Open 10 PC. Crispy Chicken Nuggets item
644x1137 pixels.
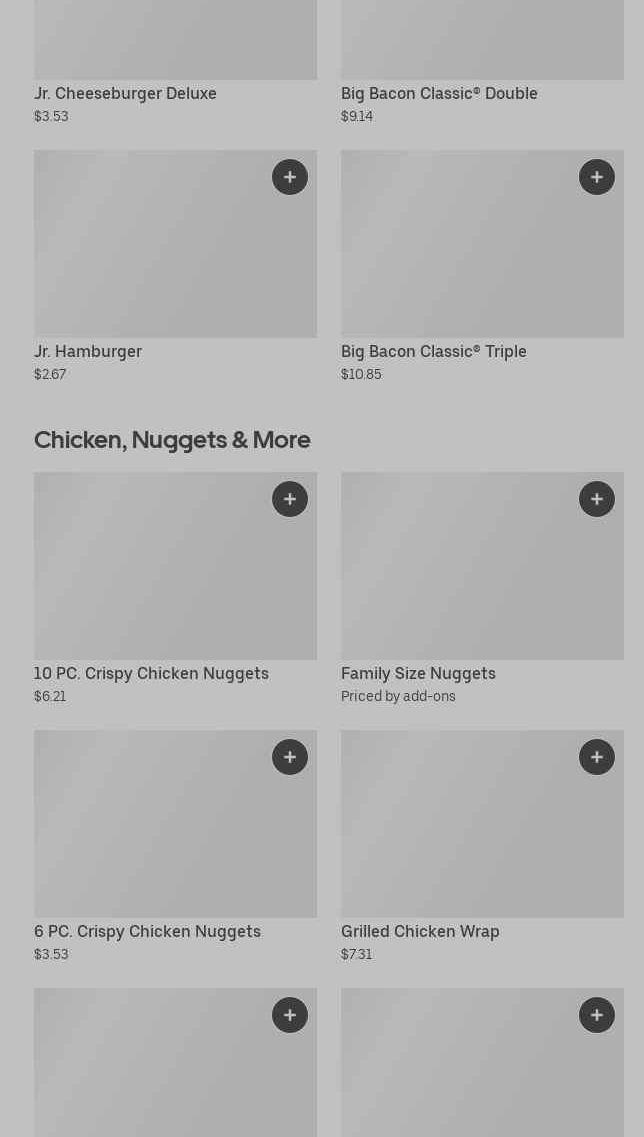tap(151, 673)
